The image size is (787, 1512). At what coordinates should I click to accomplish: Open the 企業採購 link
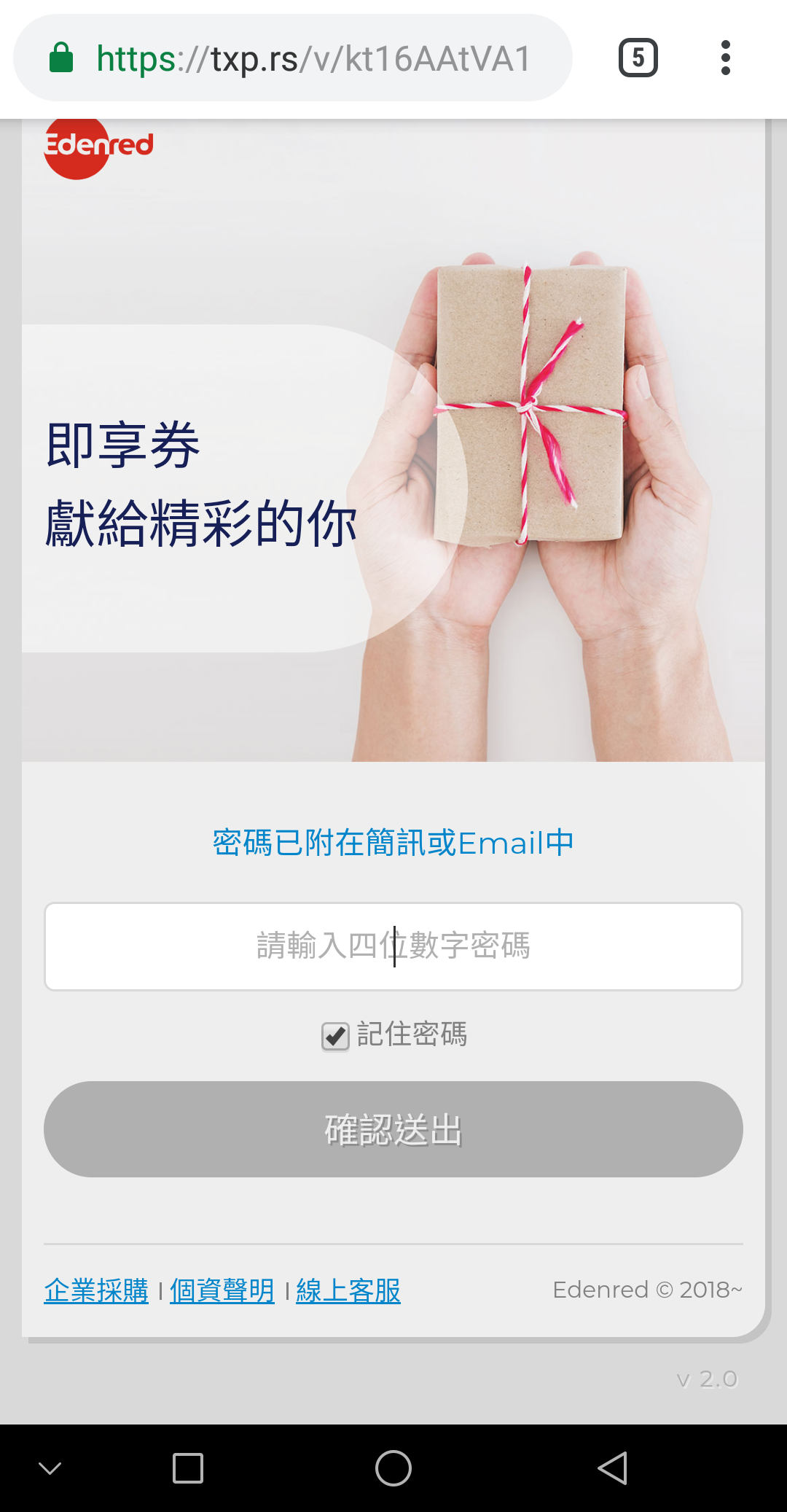pyautogui.click(x=96, y=1290)
